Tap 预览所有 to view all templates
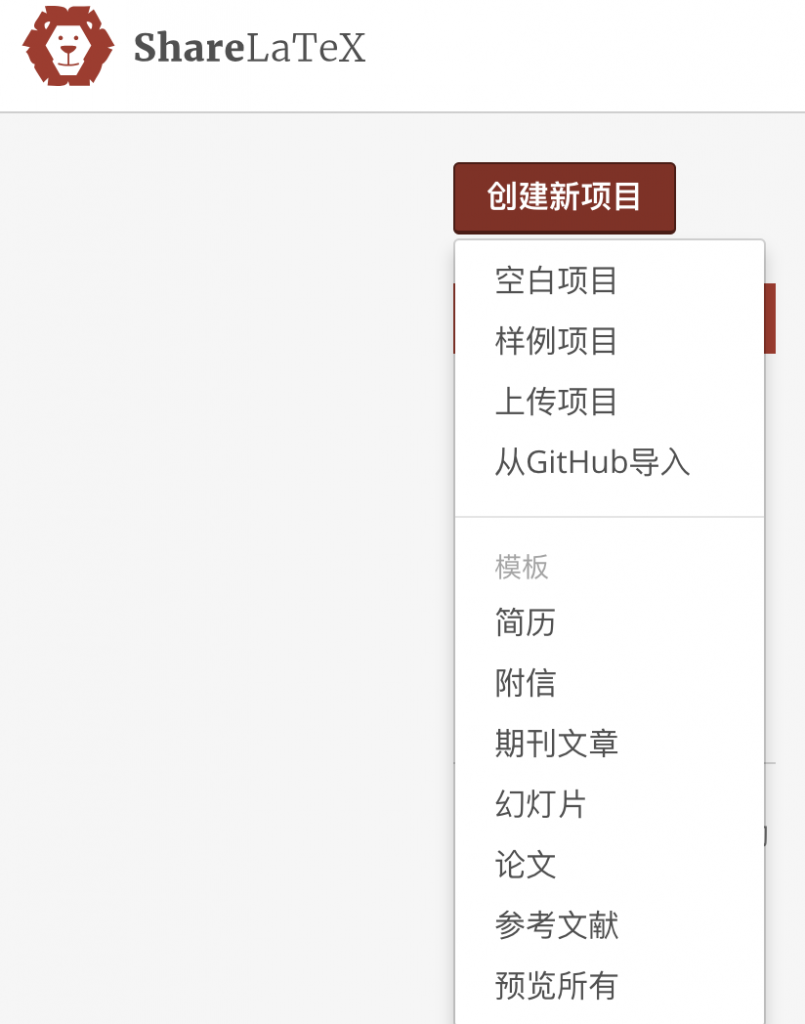Viewport: 805px width, 1024px height. (556, 986)
